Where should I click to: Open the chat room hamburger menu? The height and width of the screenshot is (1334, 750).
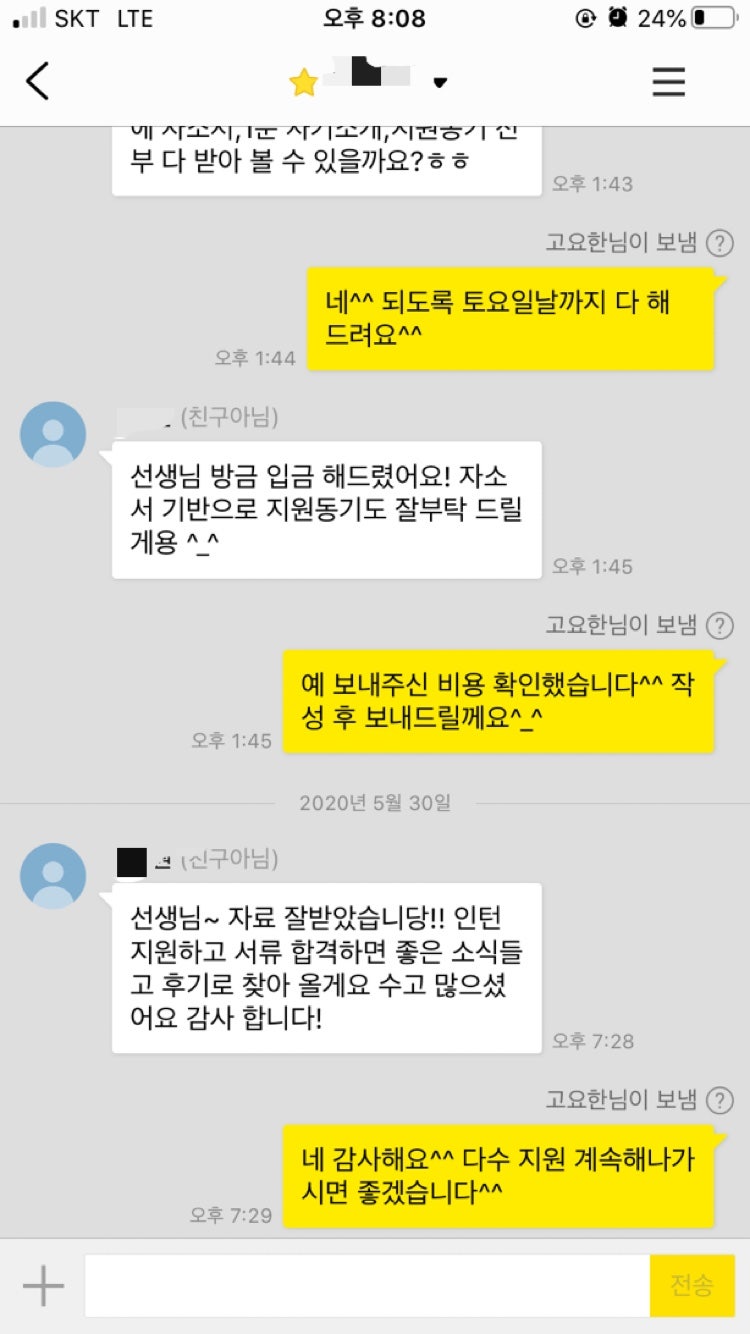point(668,81)
